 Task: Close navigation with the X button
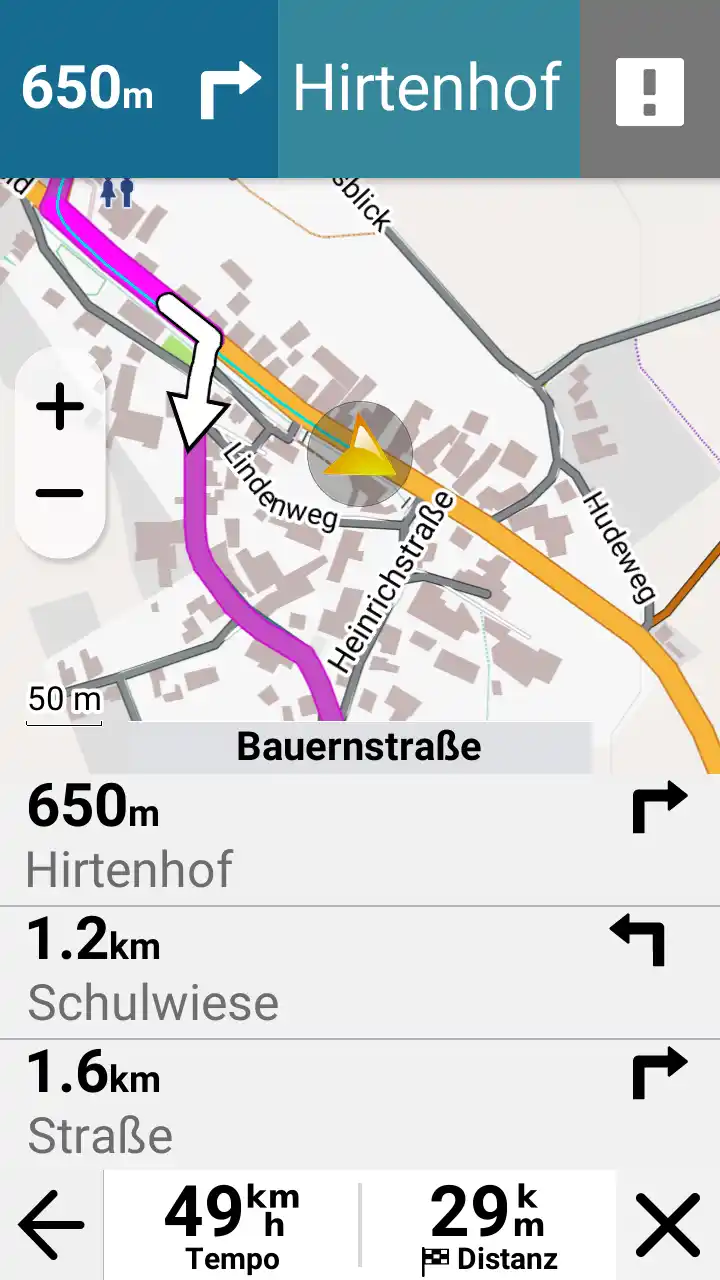pos(668,1225)
